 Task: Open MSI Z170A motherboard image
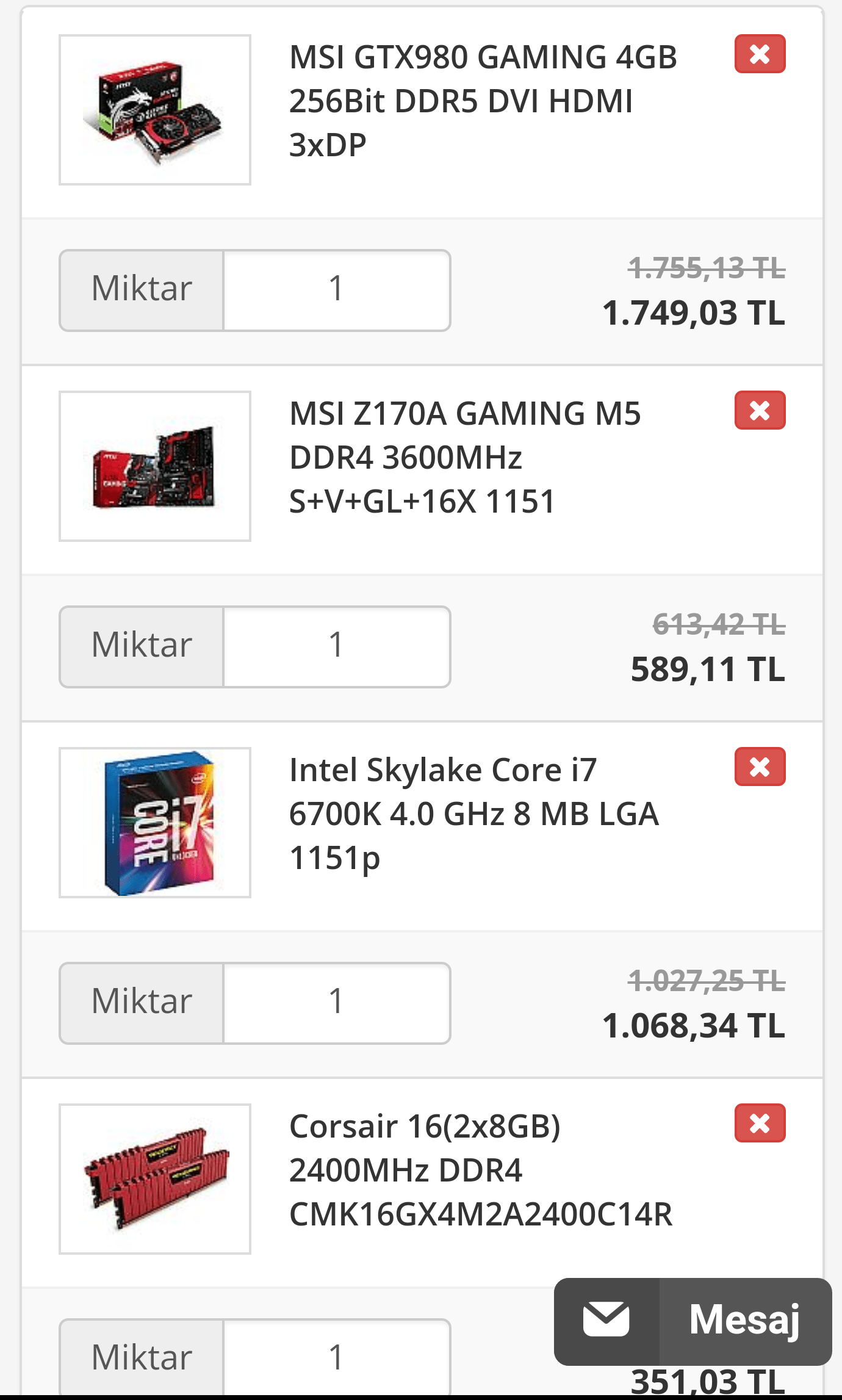155,466
